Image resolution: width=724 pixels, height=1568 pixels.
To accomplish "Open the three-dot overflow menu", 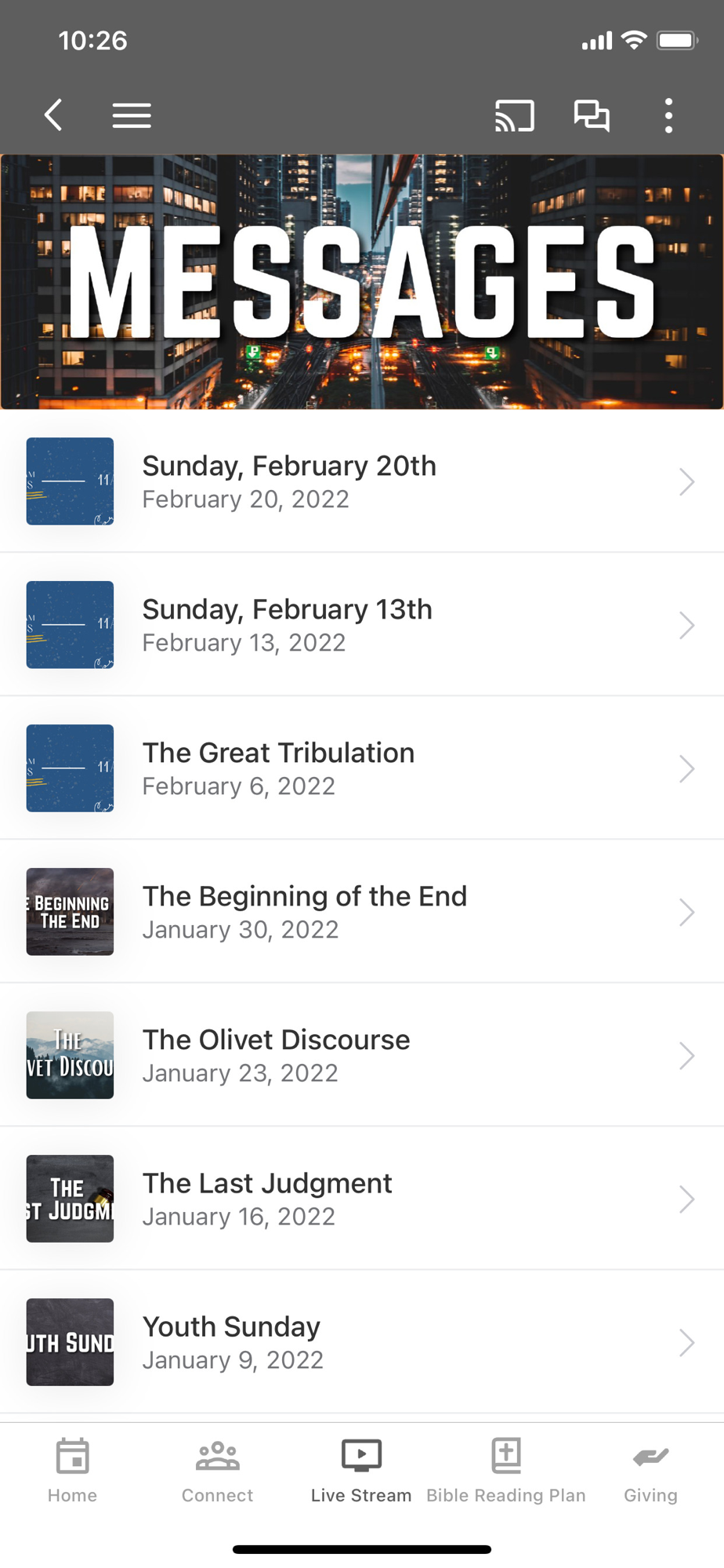I will (668, 115).
